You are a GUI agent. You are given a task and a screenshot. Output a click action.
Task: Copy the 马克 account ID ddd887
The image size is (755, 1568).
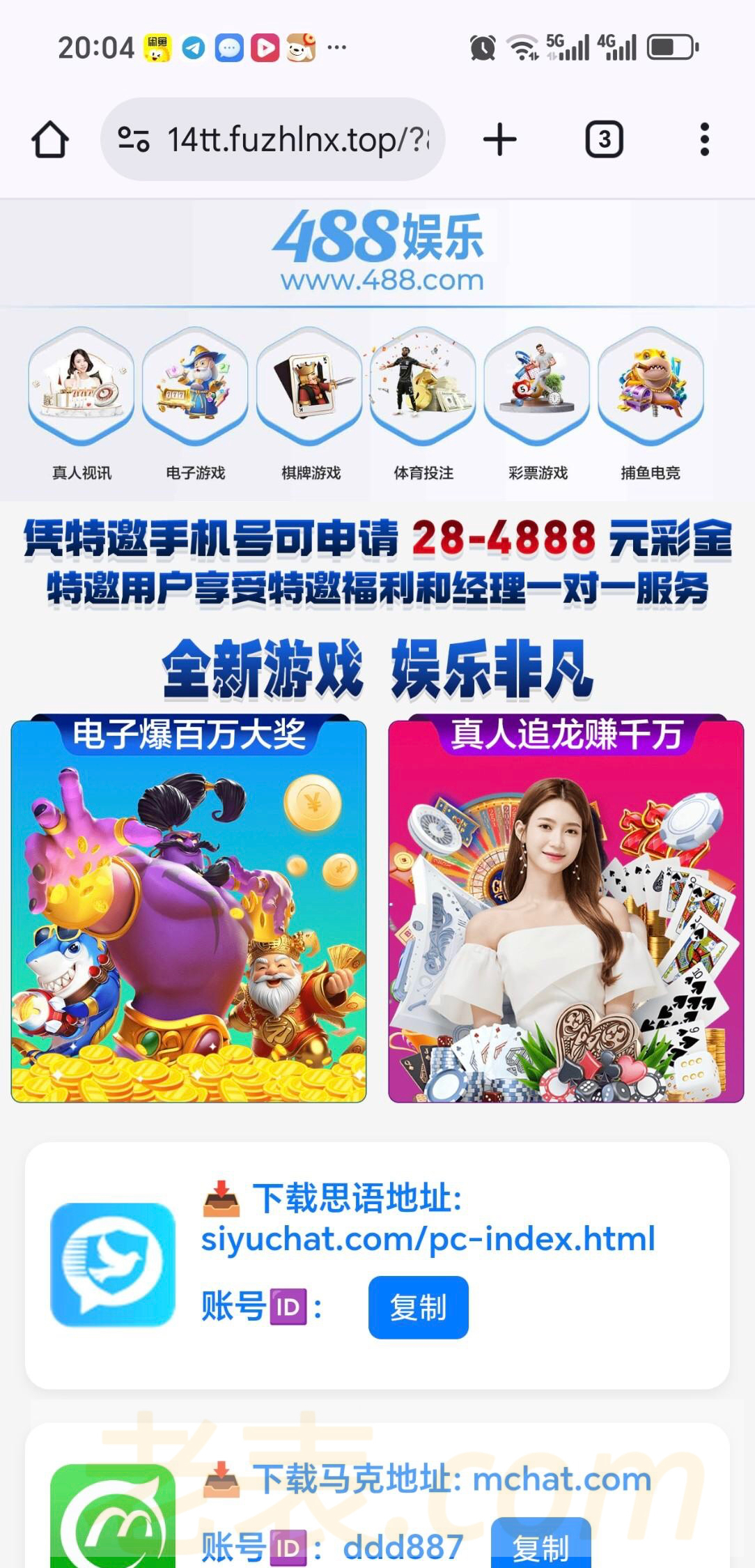(x=540, y=1546)
